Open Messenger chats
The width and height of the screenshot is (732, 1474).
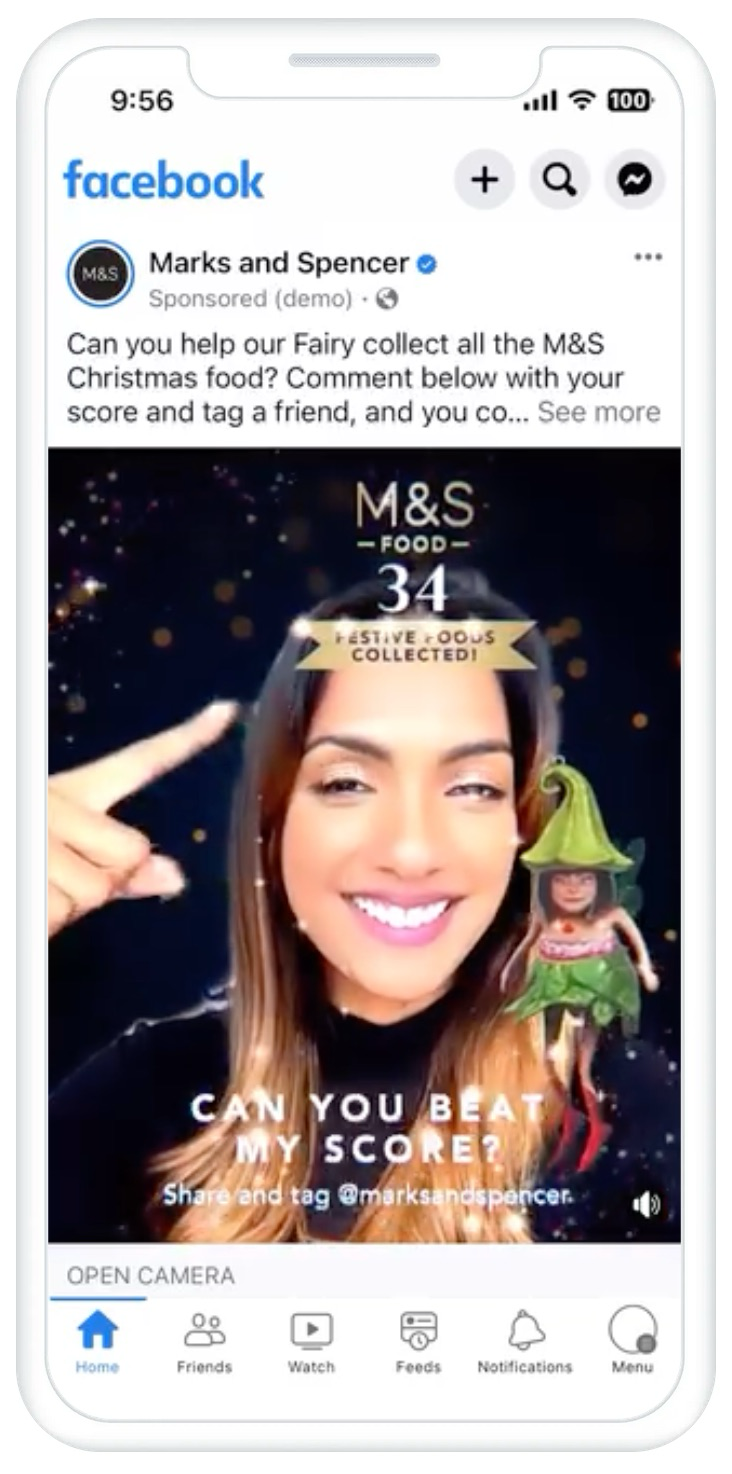[x=634, y=180]
